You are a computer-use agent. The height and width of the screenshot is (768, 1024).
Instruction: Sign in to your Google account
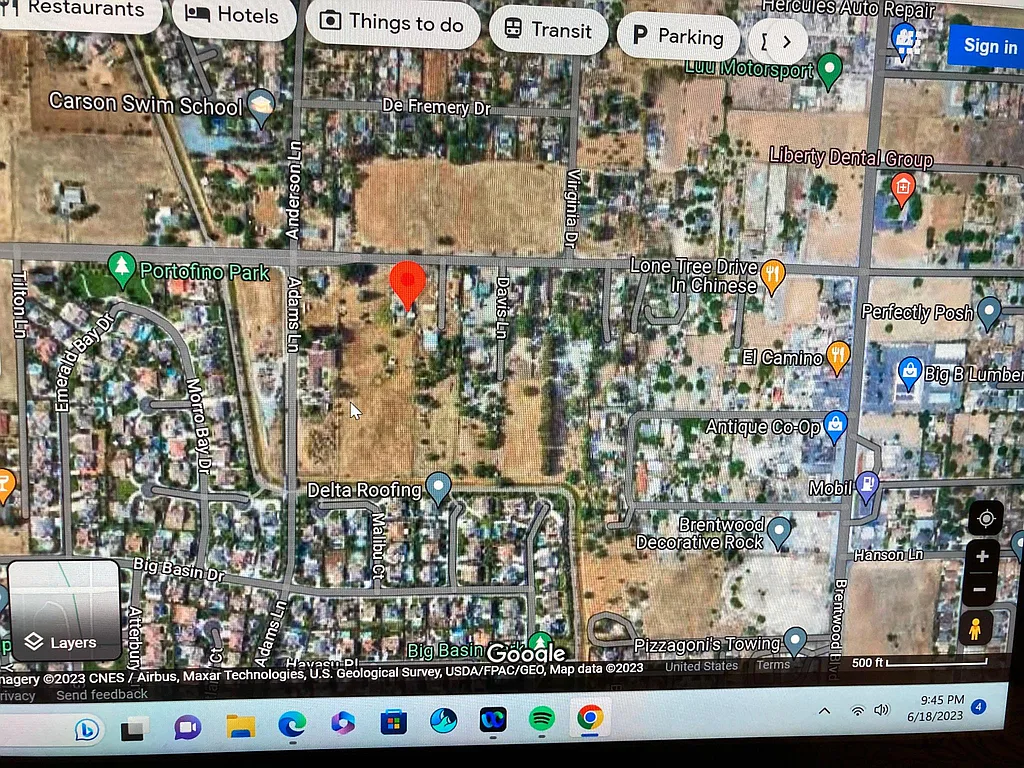pos(988,45)
